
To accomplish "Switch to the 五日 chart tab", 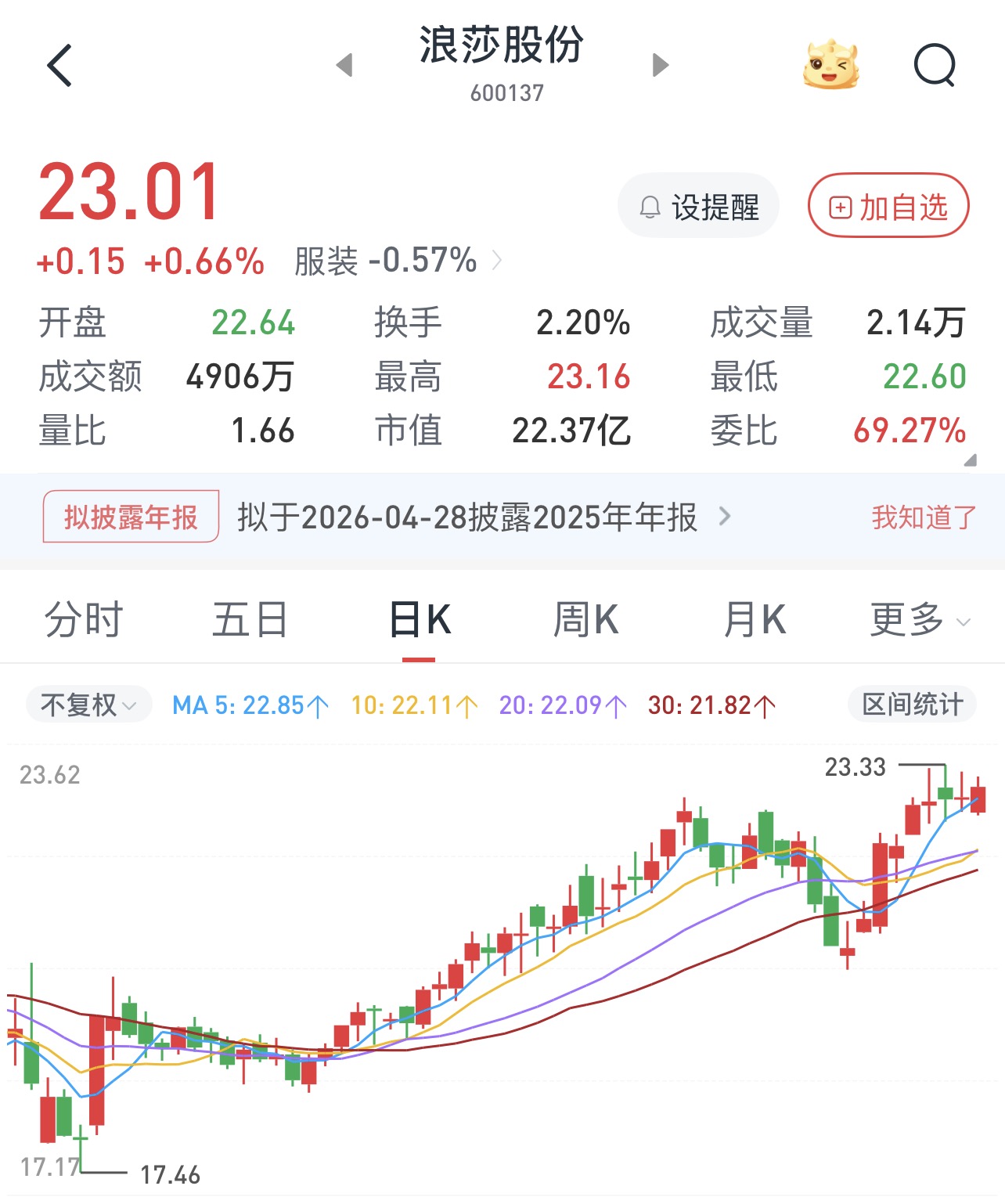I will pyautogui.click(x=250, y=620).
